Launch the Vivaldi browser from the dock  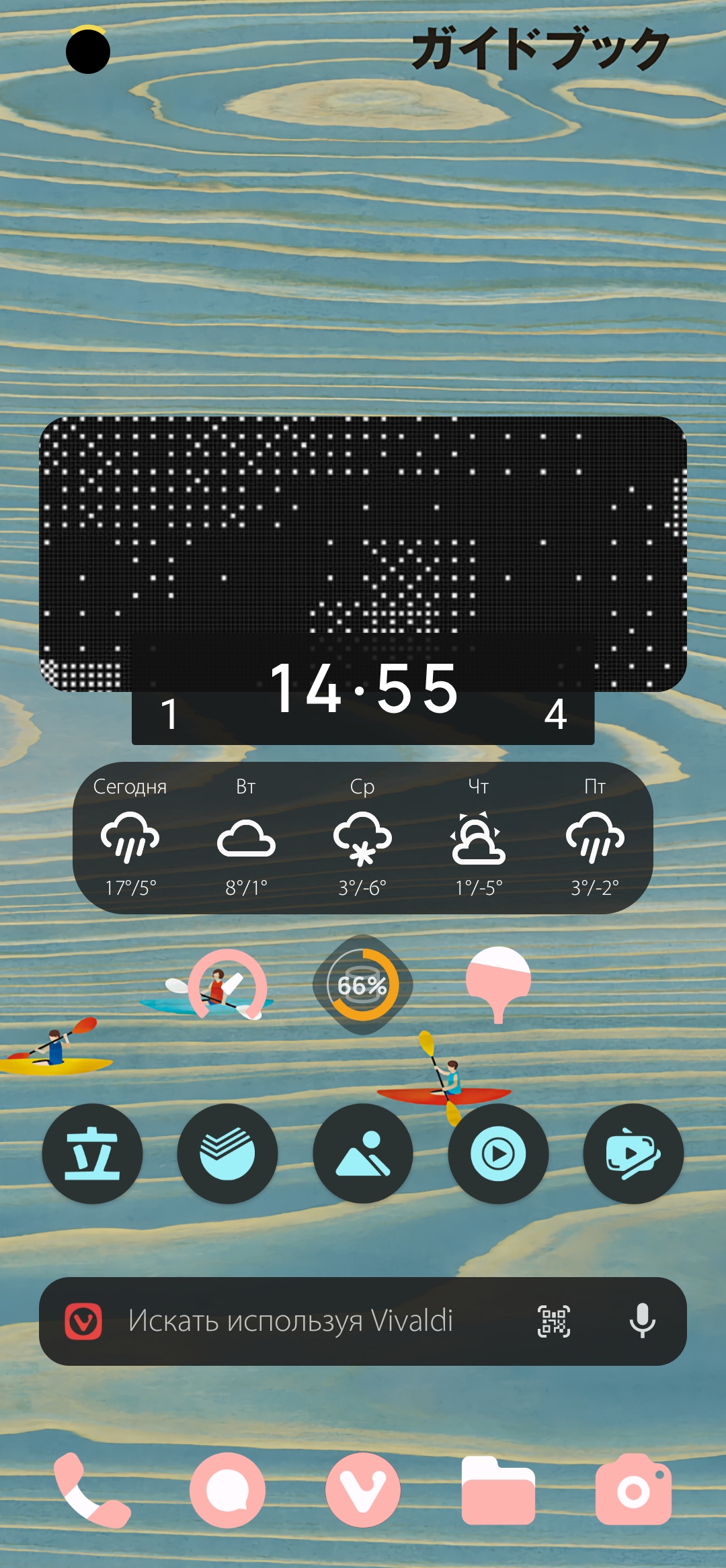pos(363,1490)
